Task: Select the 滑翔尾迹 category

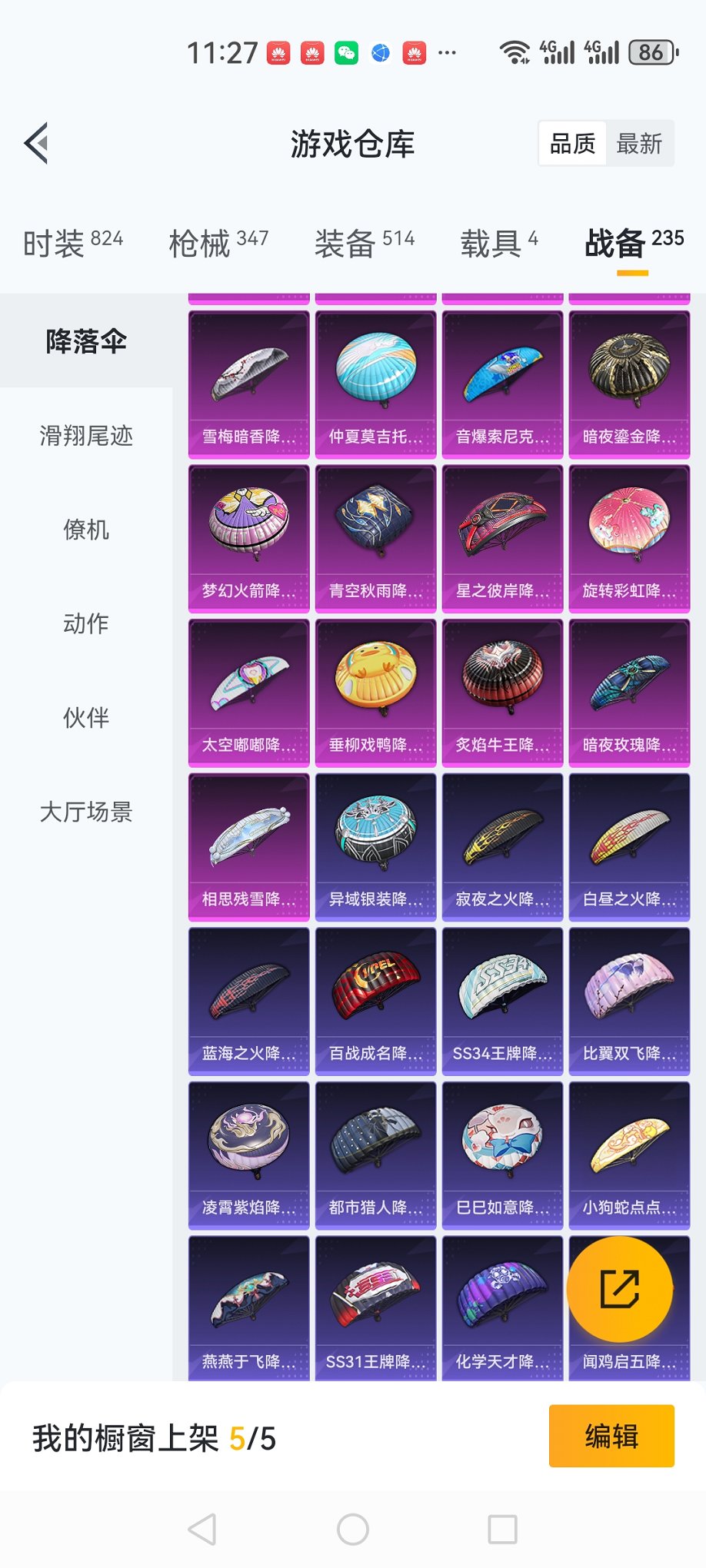Action: 86,436
